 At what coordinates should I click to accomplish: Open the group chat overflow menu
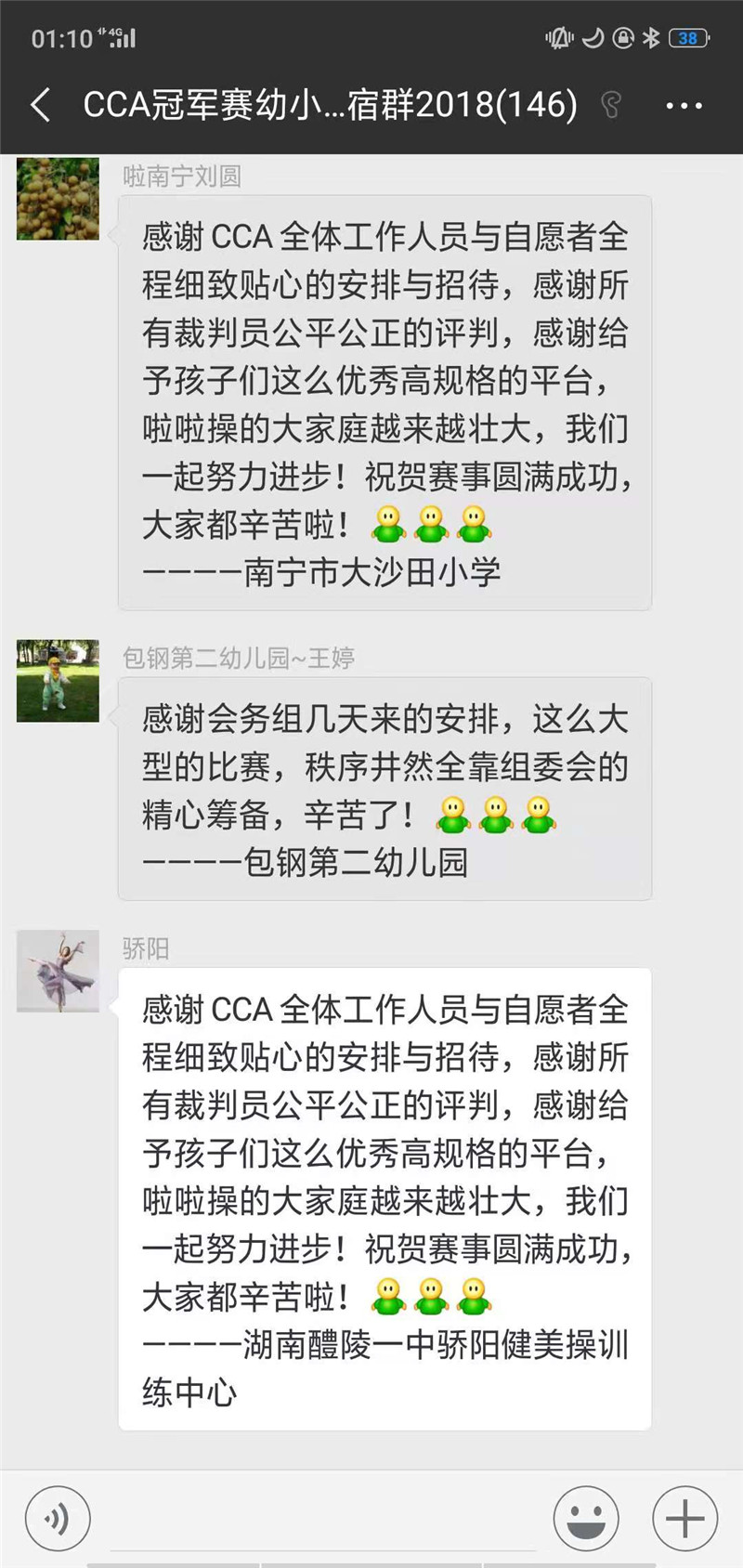[684, 106]
